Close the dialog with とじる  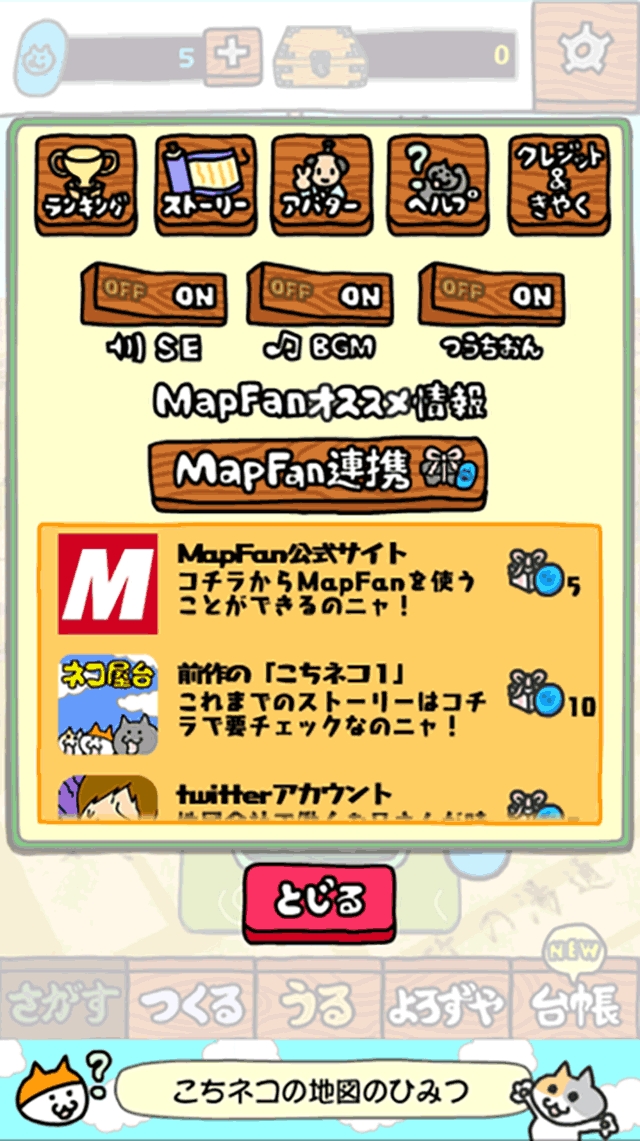(319, 903)
